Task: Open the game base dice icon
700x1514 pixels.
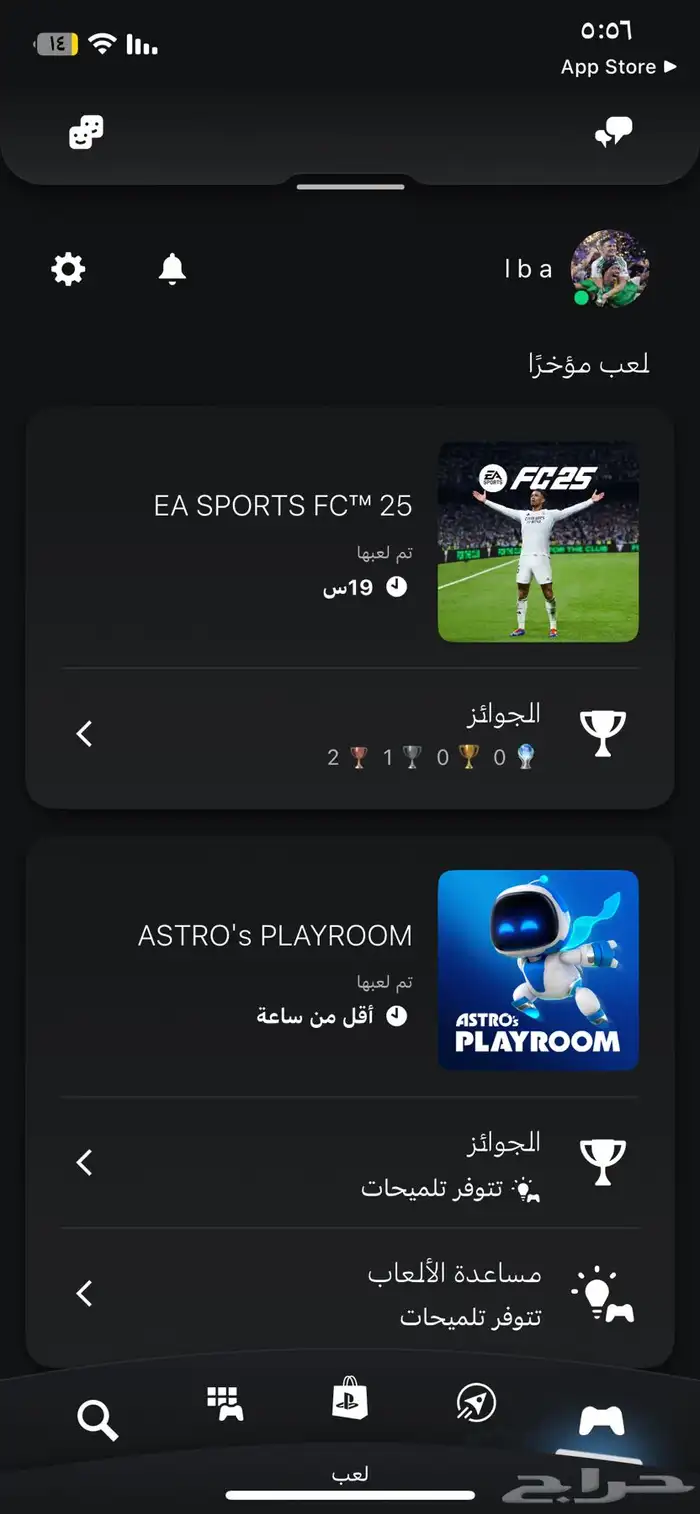Action: tap(86, 132)
